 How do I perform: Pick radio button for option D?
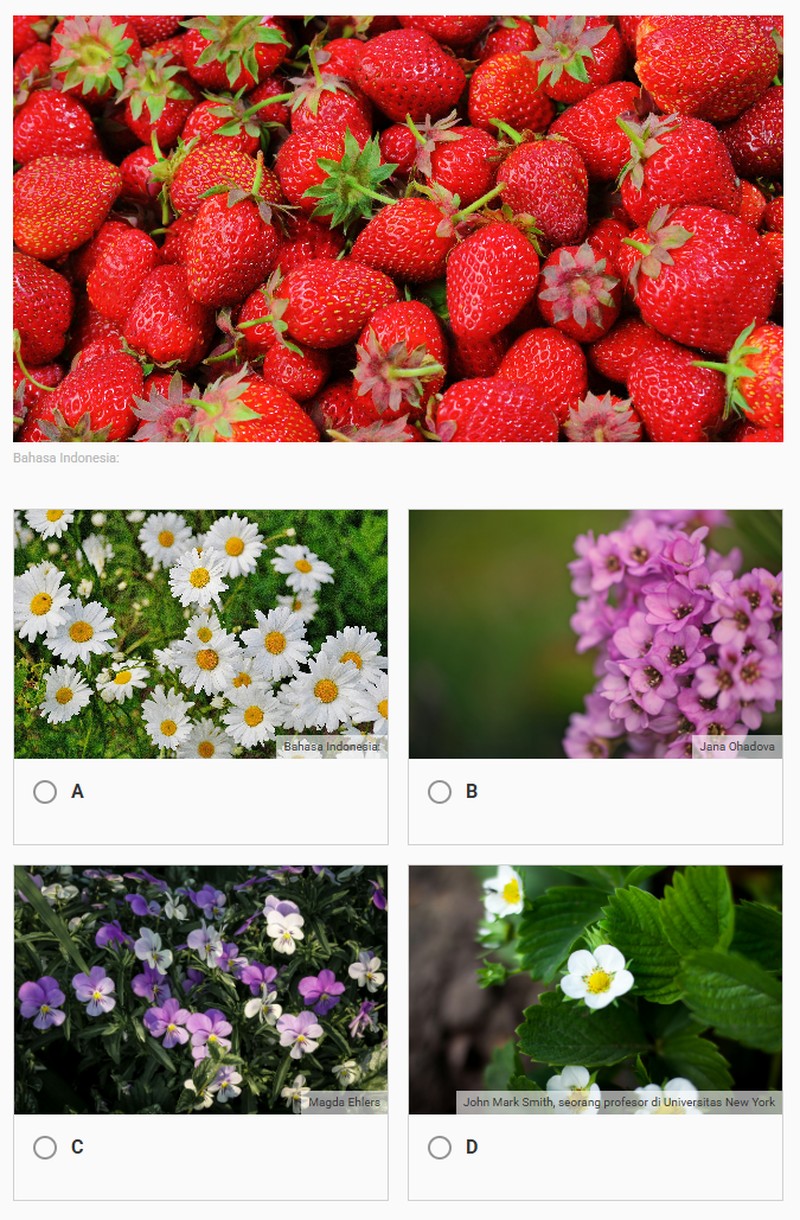pyautogui.click(x=440, y=1147)
